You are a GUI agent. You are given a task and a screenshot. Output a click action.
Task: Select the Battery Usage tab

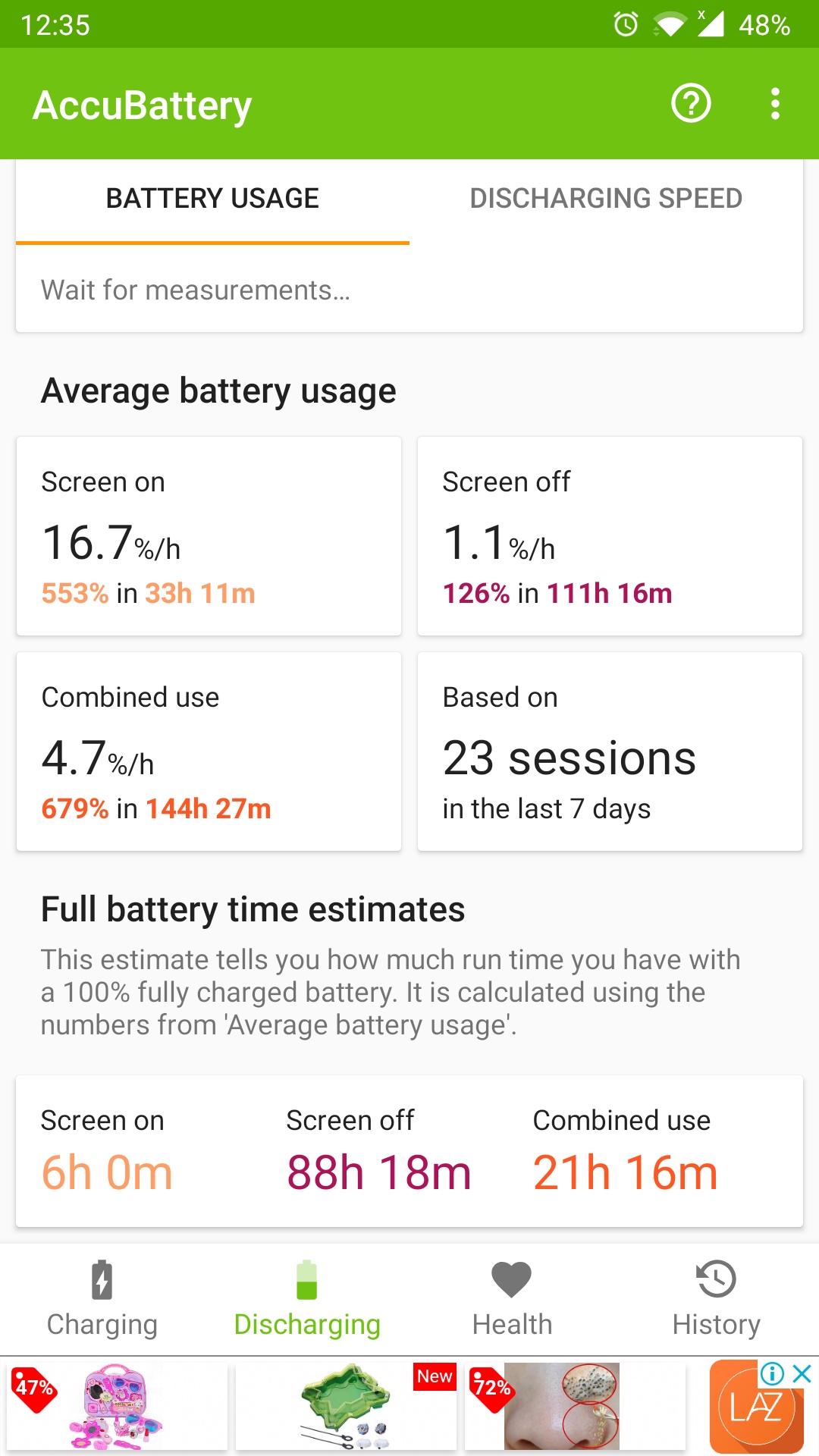(x=212, y=199)
